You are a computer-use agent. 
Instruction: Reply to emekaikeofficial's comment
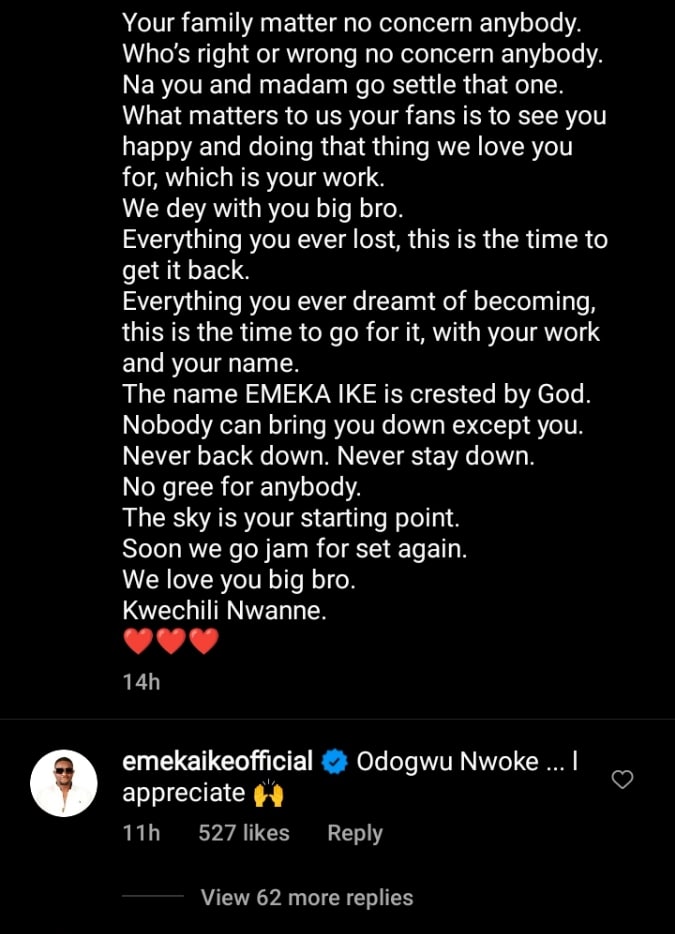tap(355, 833)
